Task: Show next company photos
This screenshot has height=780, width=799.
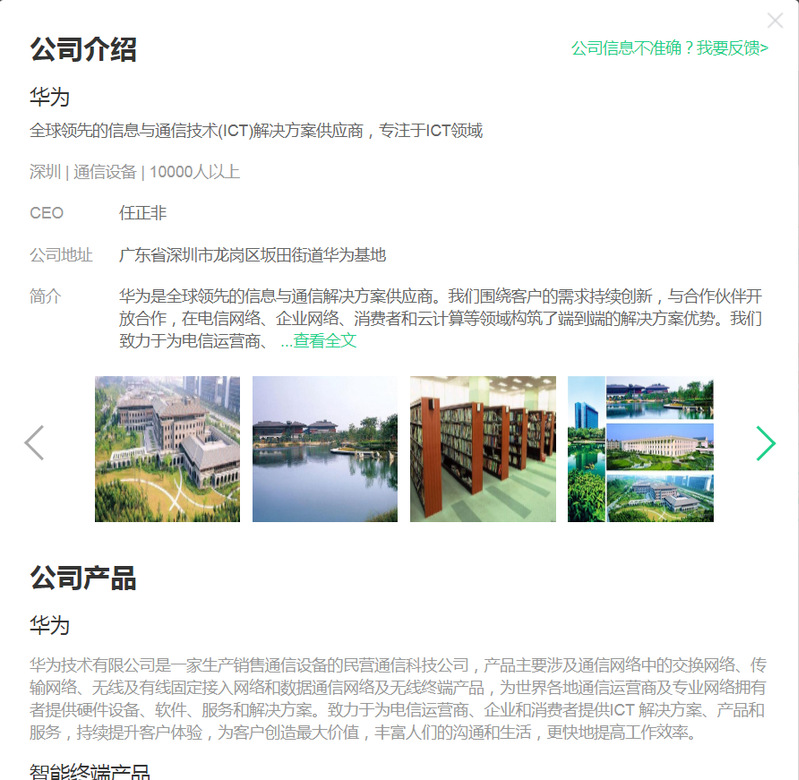Action: tap(765, 442)
